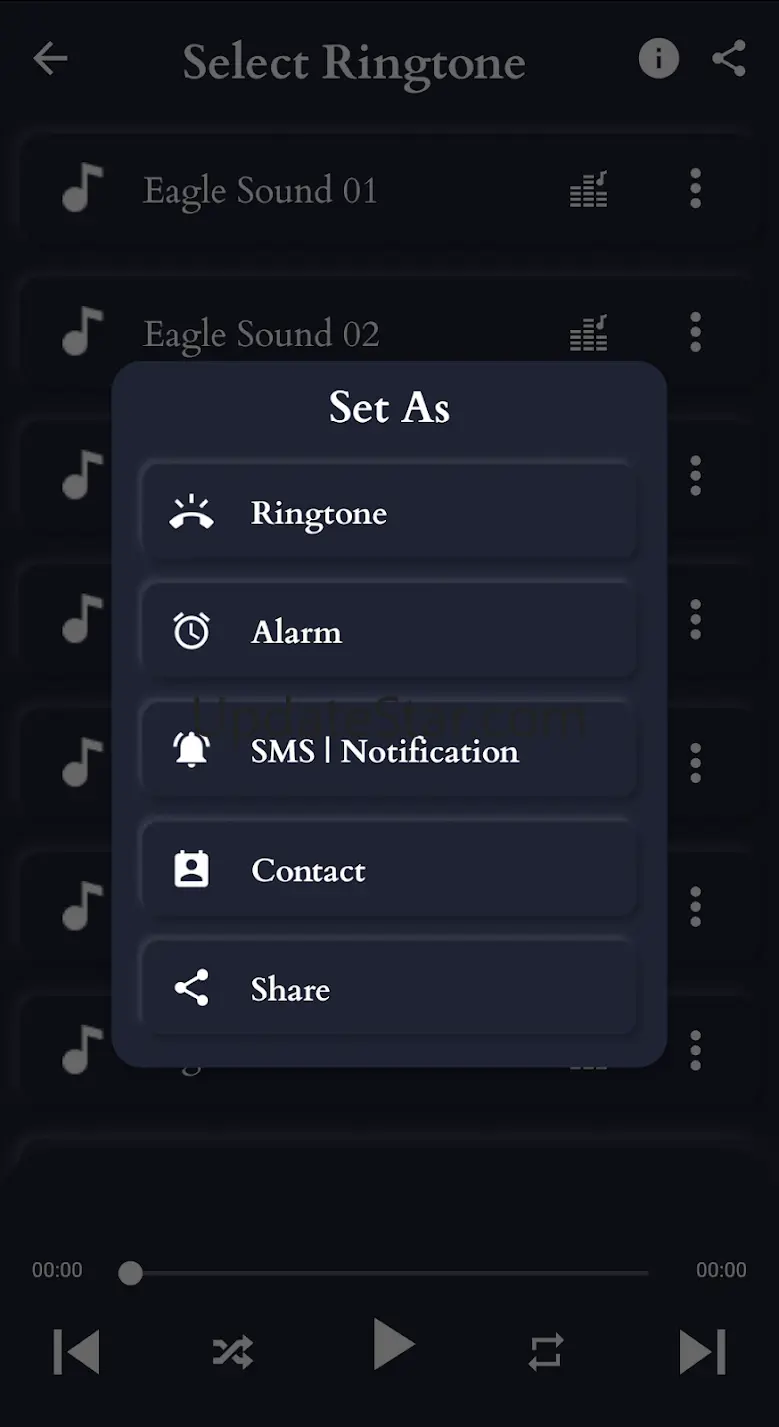The width and height of the screenshot is (779, 1427).
Task: Tap the share icon in the top bar
Action: coord(729,59)
